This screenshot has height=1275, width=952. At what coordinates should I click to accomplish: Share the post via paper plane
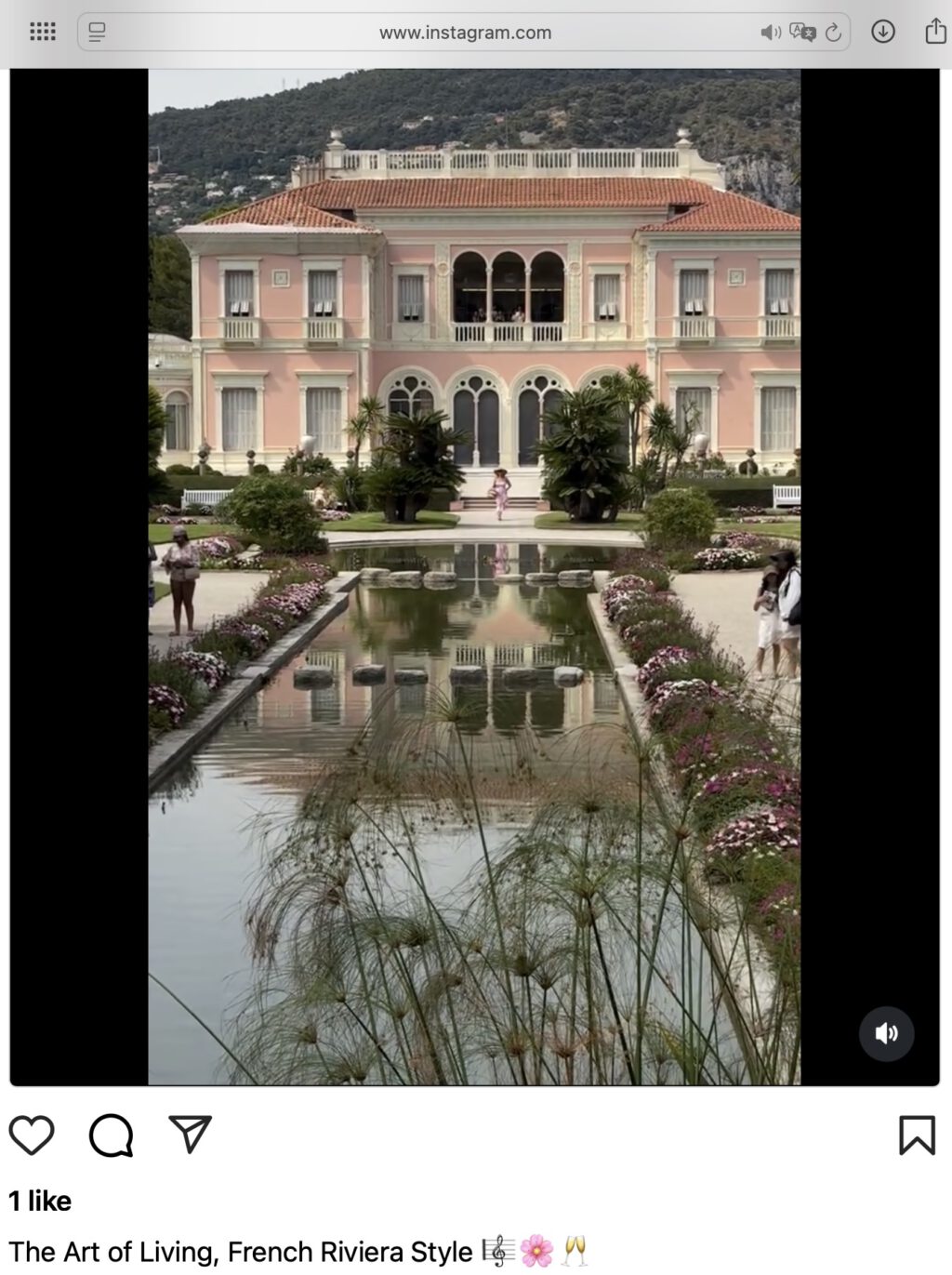(x=191, y=1135)
